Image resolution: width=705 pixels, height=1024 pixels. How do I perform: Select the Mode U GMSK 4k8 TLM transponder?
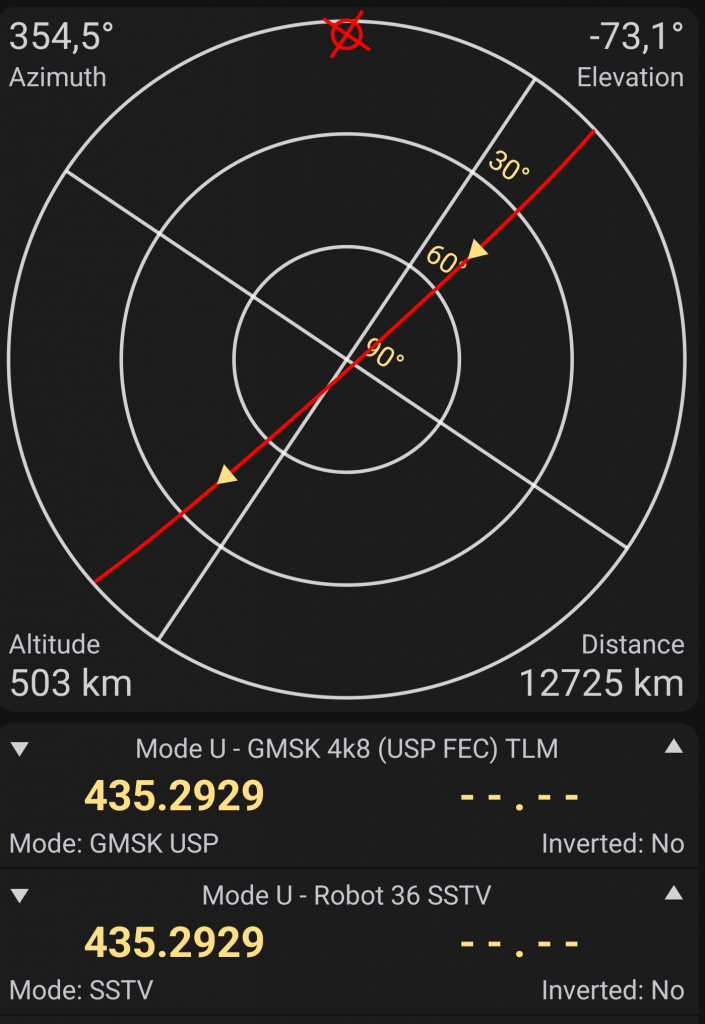coord(346,748)
